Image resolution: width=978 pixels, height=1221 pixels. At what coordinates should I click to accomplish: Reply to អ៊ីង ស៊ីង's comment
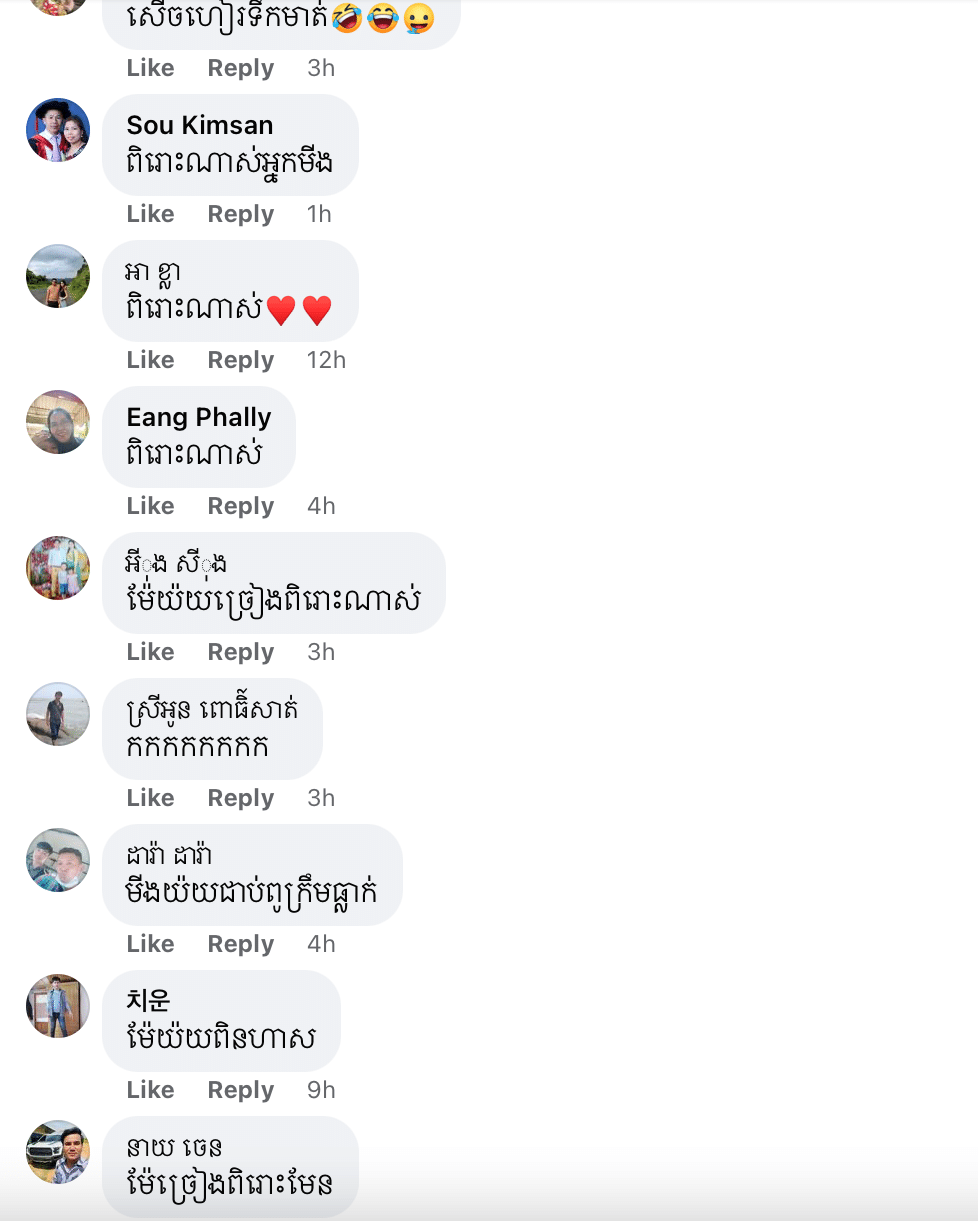(x=240, y=652)
